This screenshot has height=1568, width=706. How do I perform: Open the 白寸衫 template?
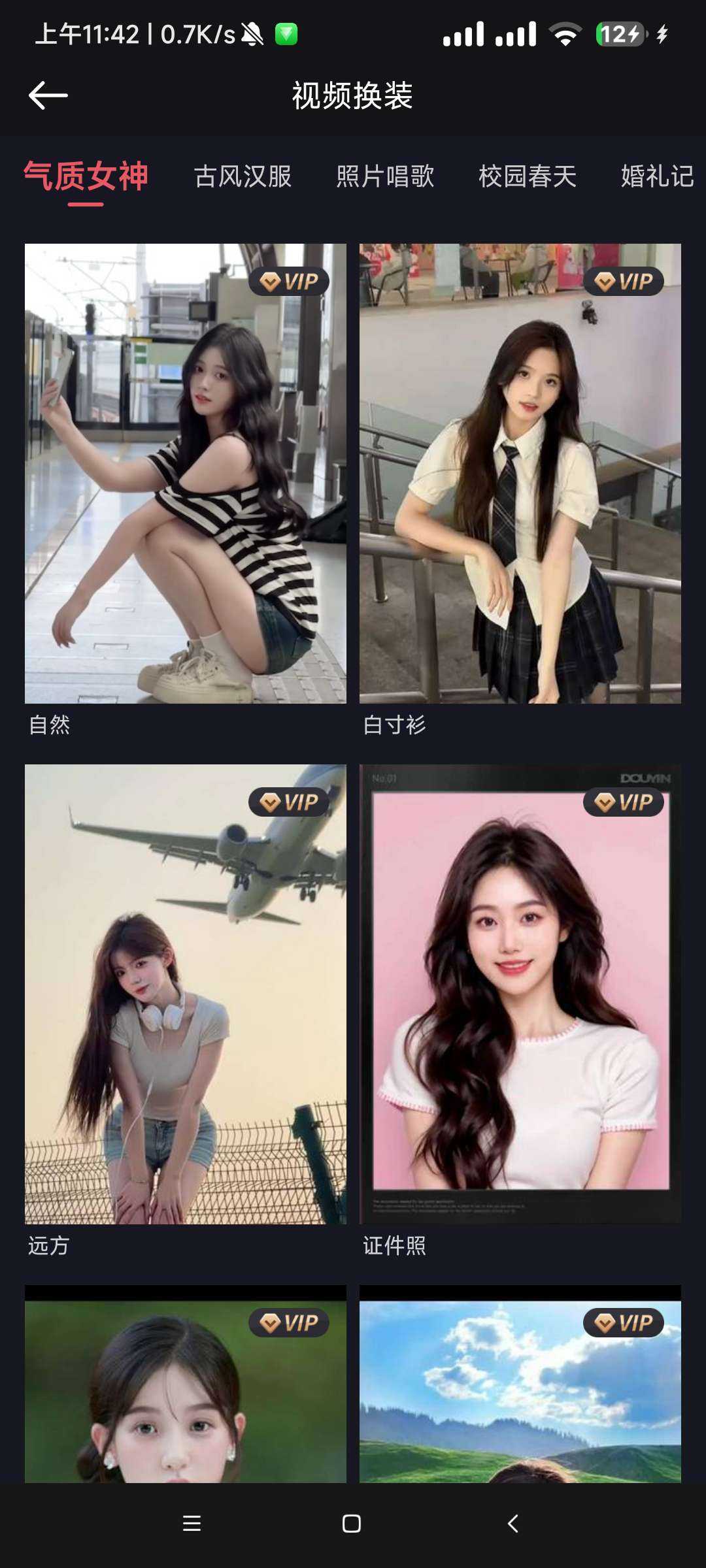point(520,474)
